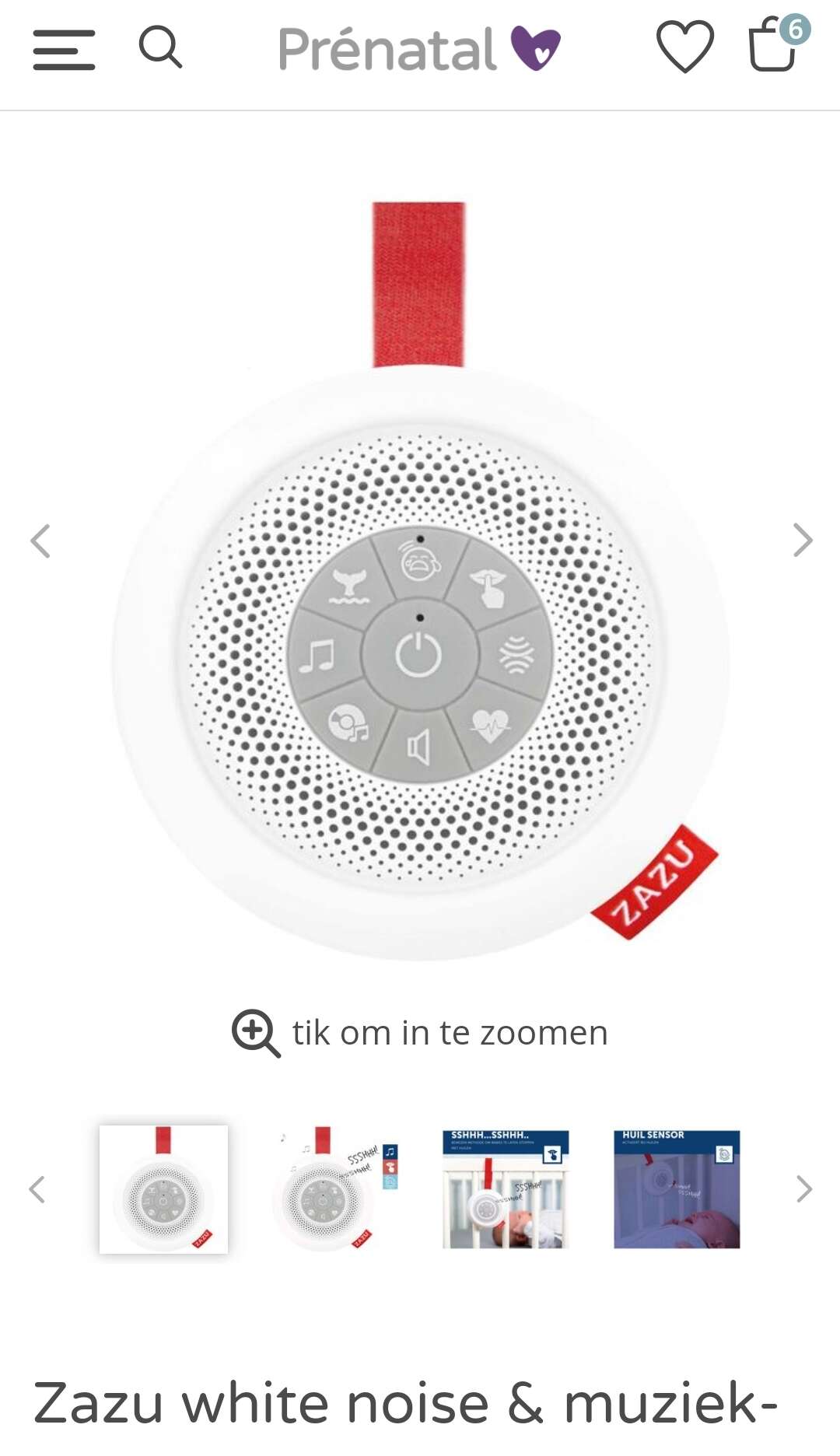Image resolution: width=840 pixels, height=1456 pixels.
Task: Open the search magnifier
Action: pyautogui.click(x=160, y=47)
